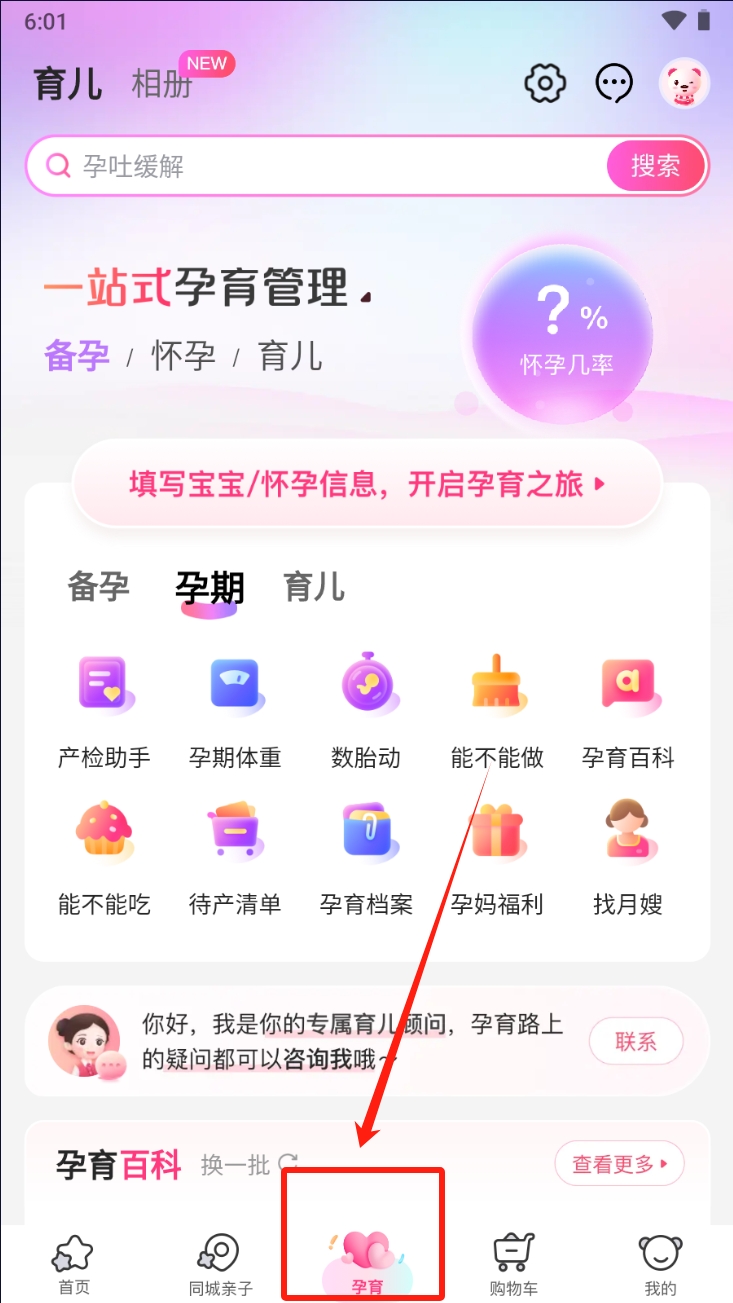
Task: Open the bear profile avatar
Action: click(684, 83)
